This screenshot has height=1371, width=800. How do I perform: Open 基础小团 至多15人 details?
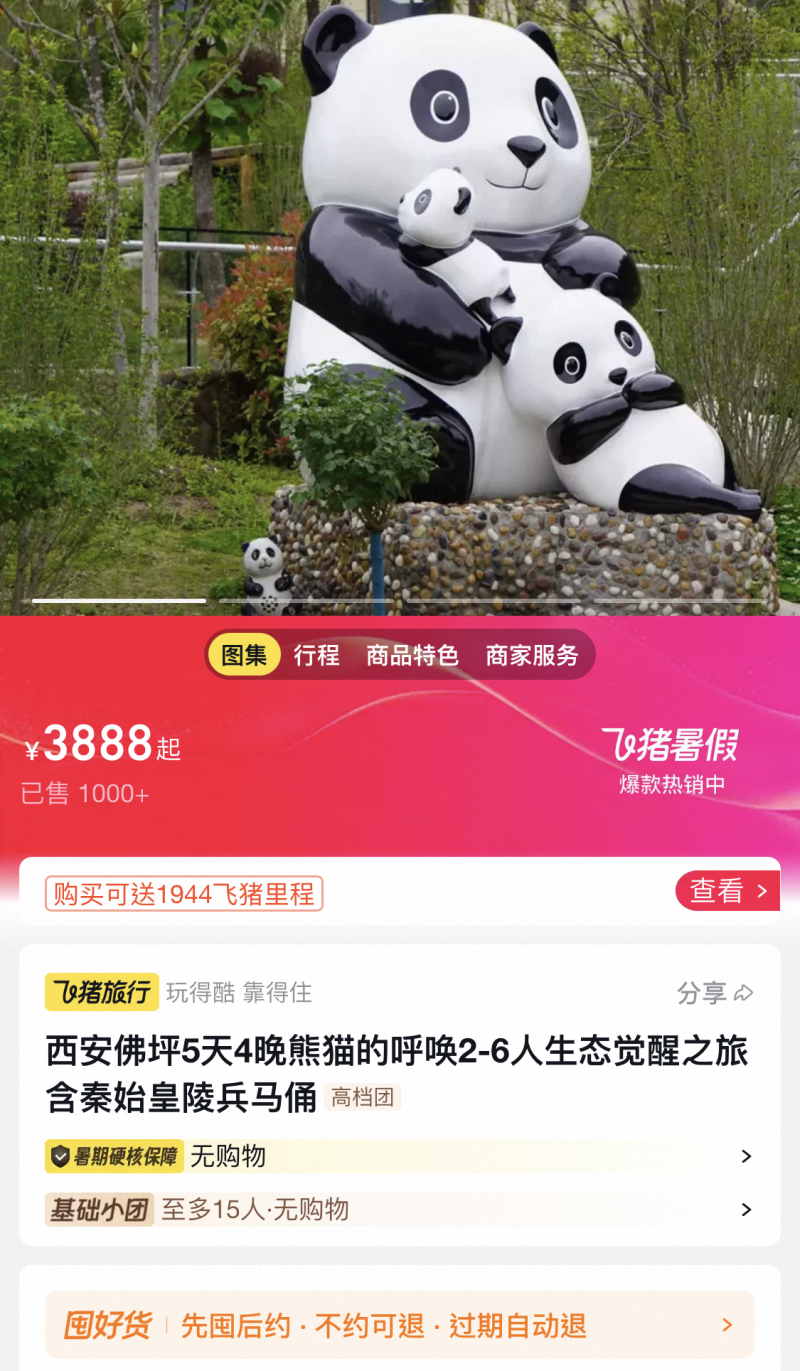(x=400, y=1210)
